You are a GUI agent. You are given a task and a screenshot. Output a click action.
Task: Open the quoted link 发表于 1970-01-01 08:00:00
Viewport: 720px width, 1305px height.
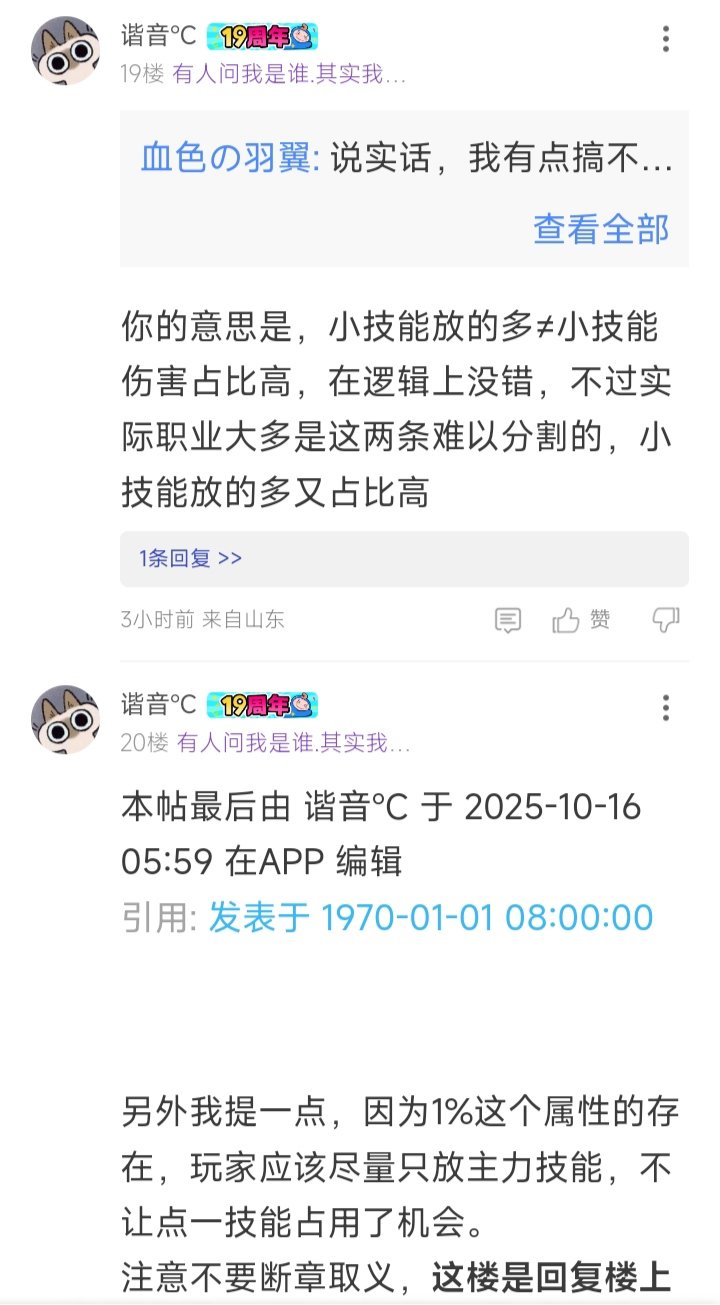pos(430,917)
